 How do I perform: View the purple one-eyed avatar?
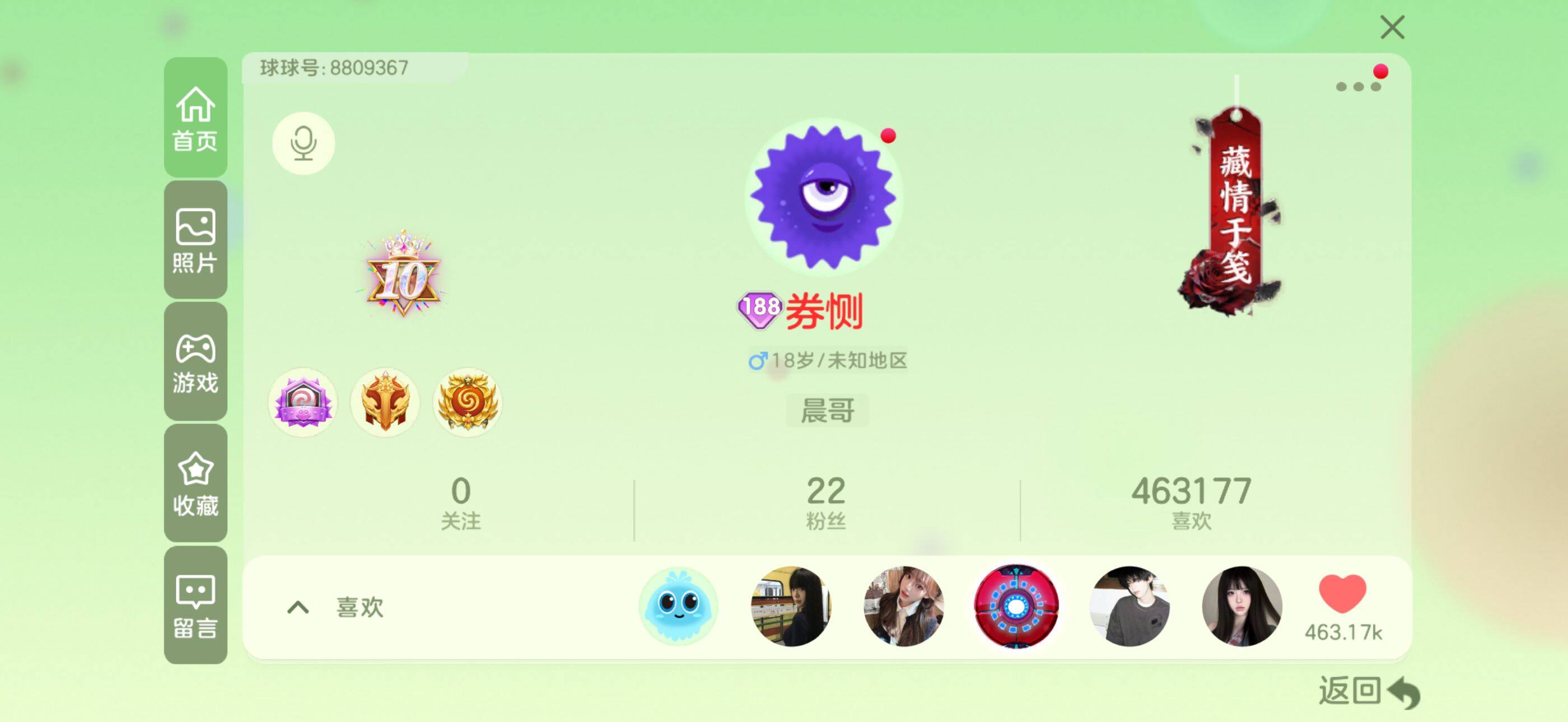824,195
